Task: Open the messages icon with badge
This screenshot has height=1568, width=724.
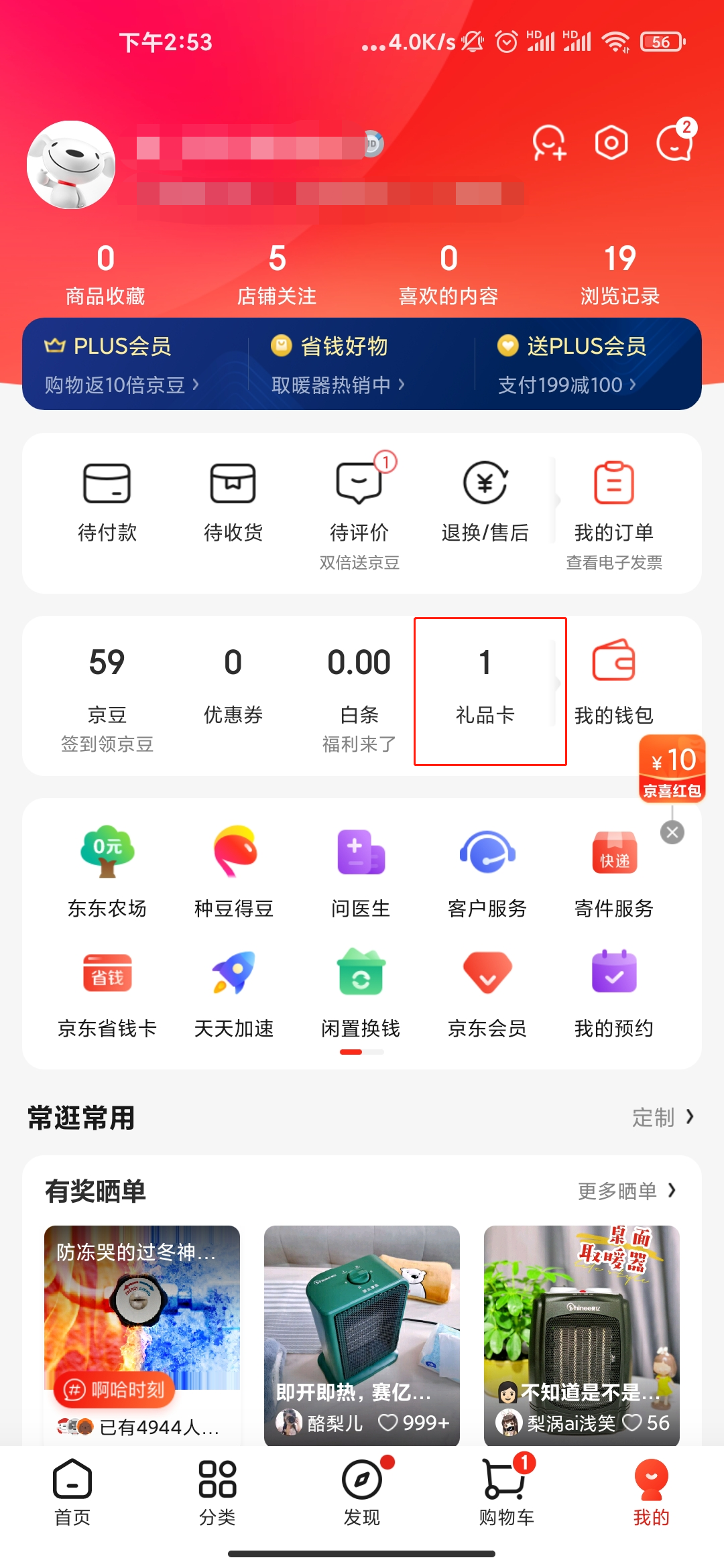Action: coord(674,143)
